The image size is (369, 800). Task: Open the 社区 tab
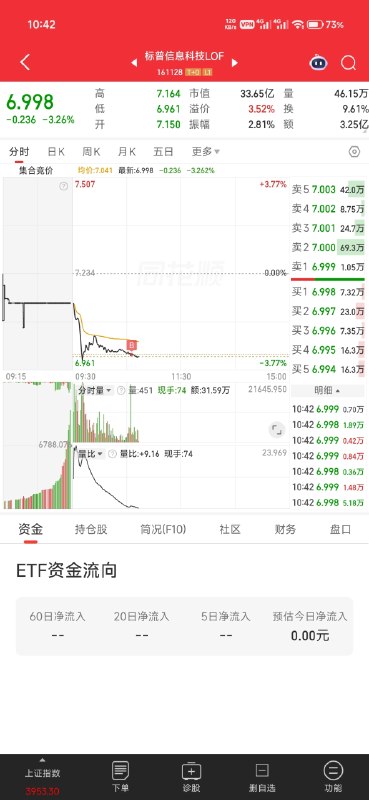click(230, 530)
